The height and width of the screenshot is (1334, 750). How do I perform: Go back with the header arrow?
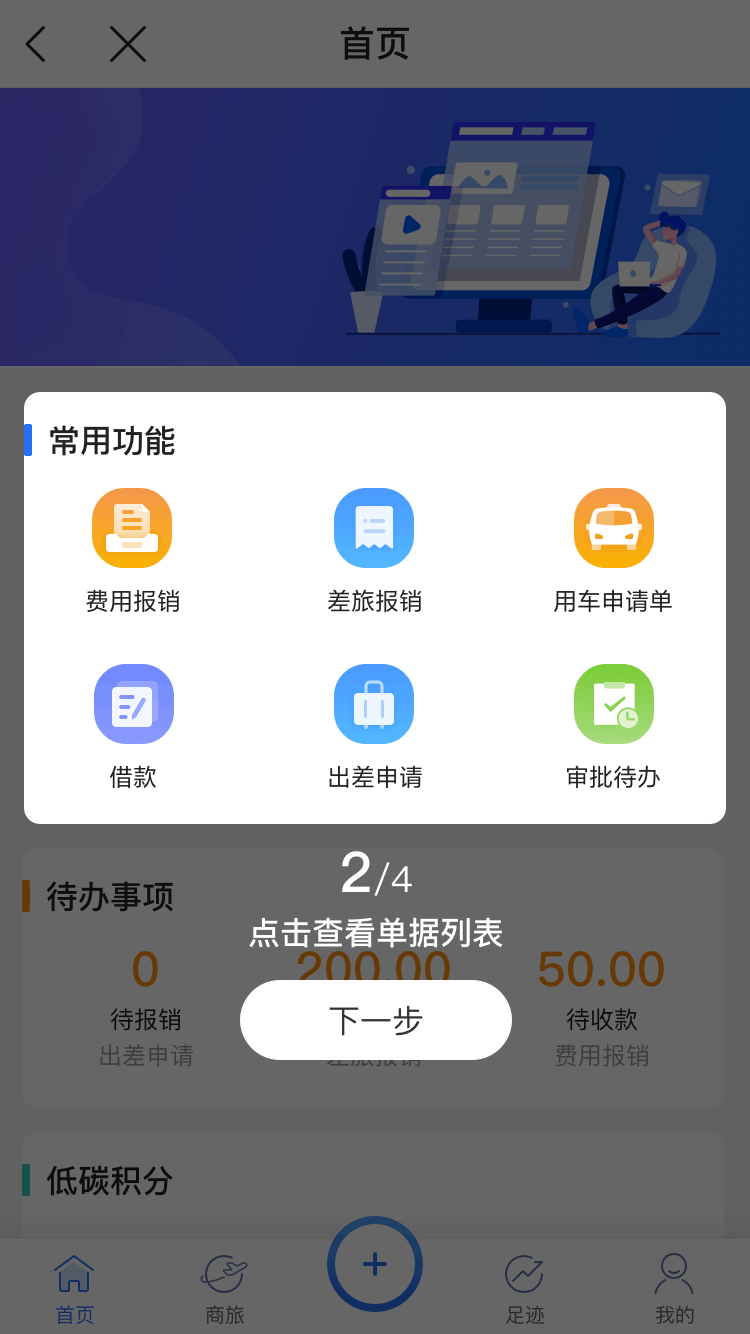pyautogui.click(x=36, y=44)
